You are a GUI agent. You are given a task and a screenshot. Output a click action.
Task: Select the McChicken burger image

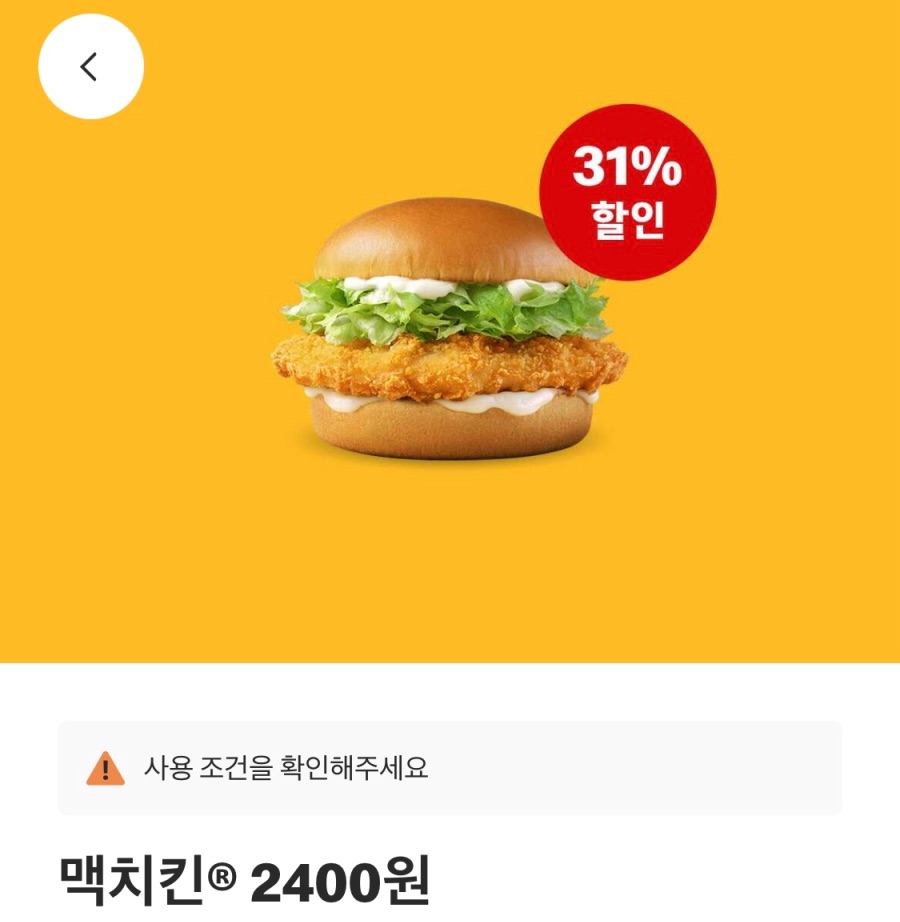pos(455,330)
